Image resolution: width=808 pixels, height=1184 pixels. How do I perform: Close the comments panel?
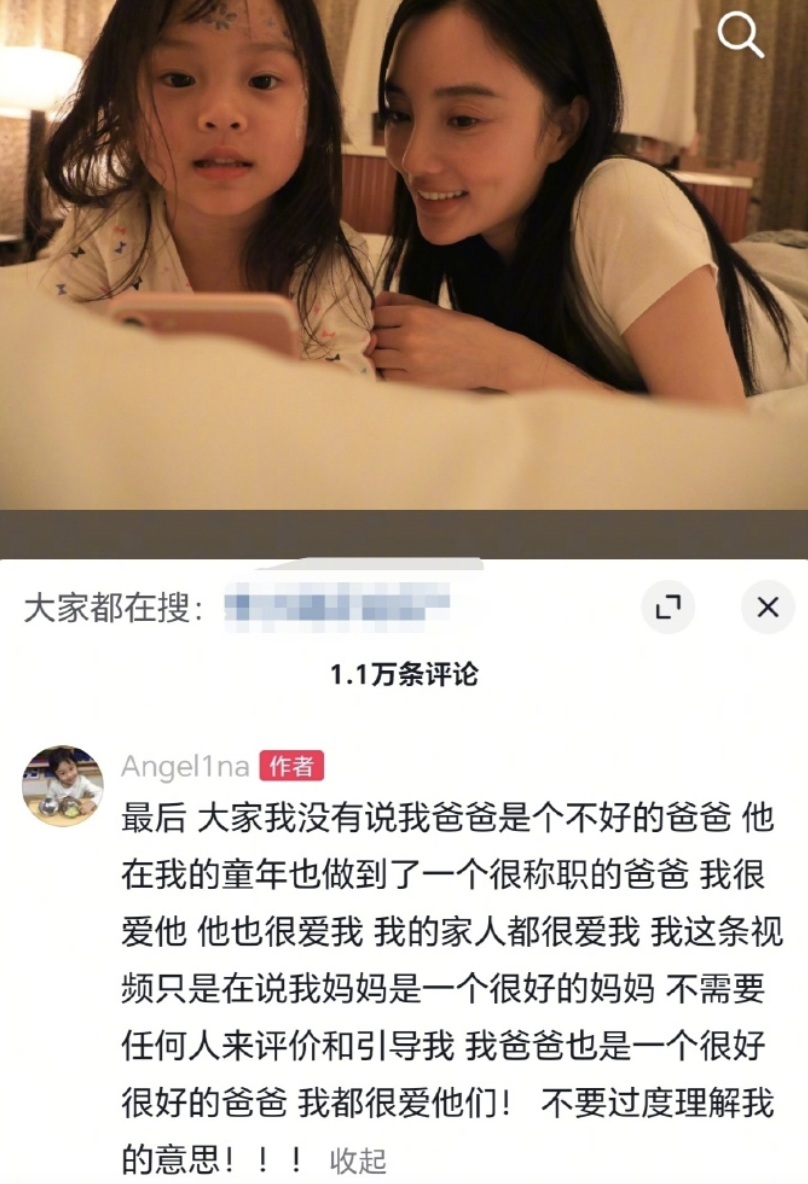pyautogui.click(x=767, y=607)
